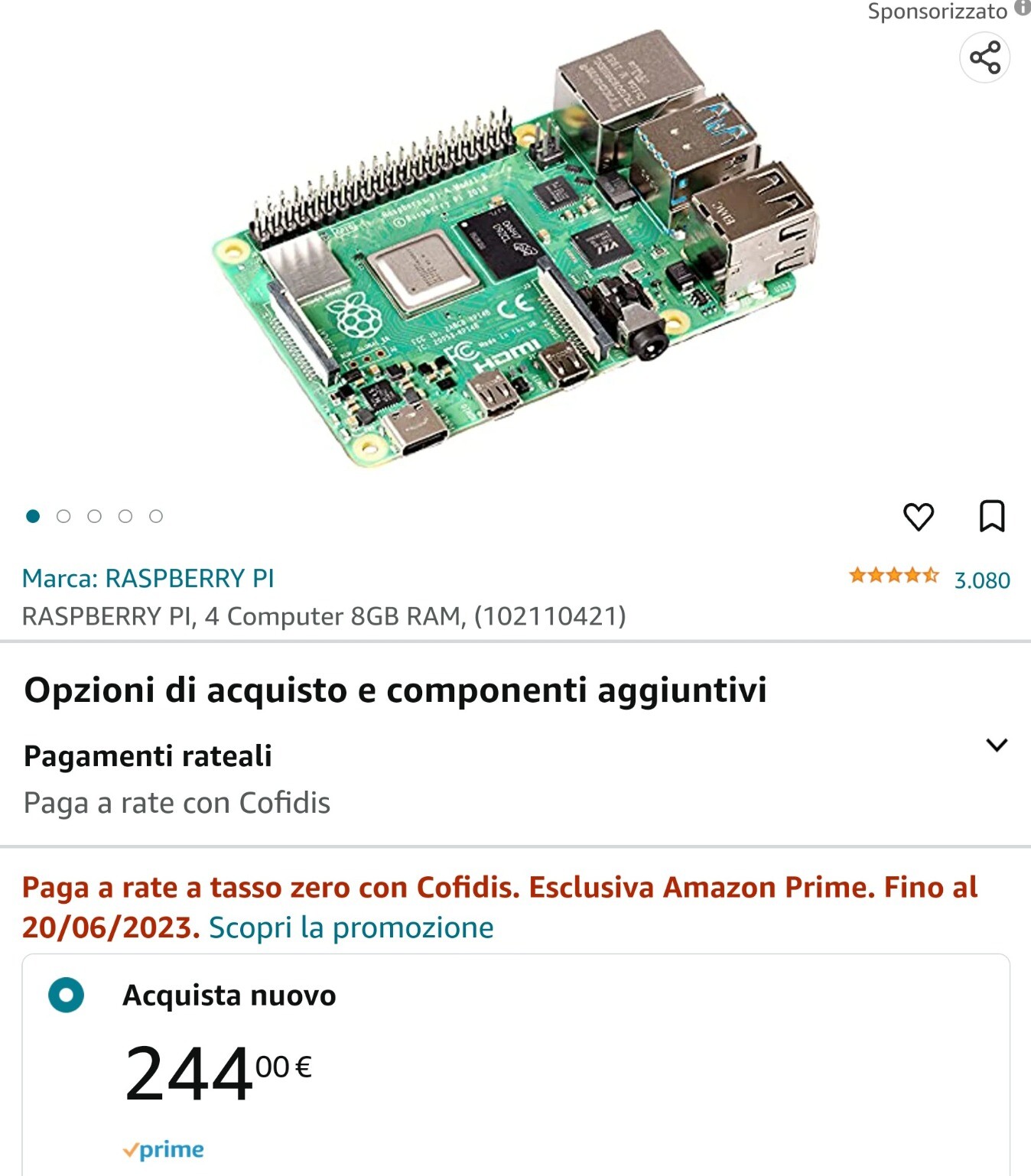Open the Scopri la promozione link
1031x1176 pixels.
(351, 927)
